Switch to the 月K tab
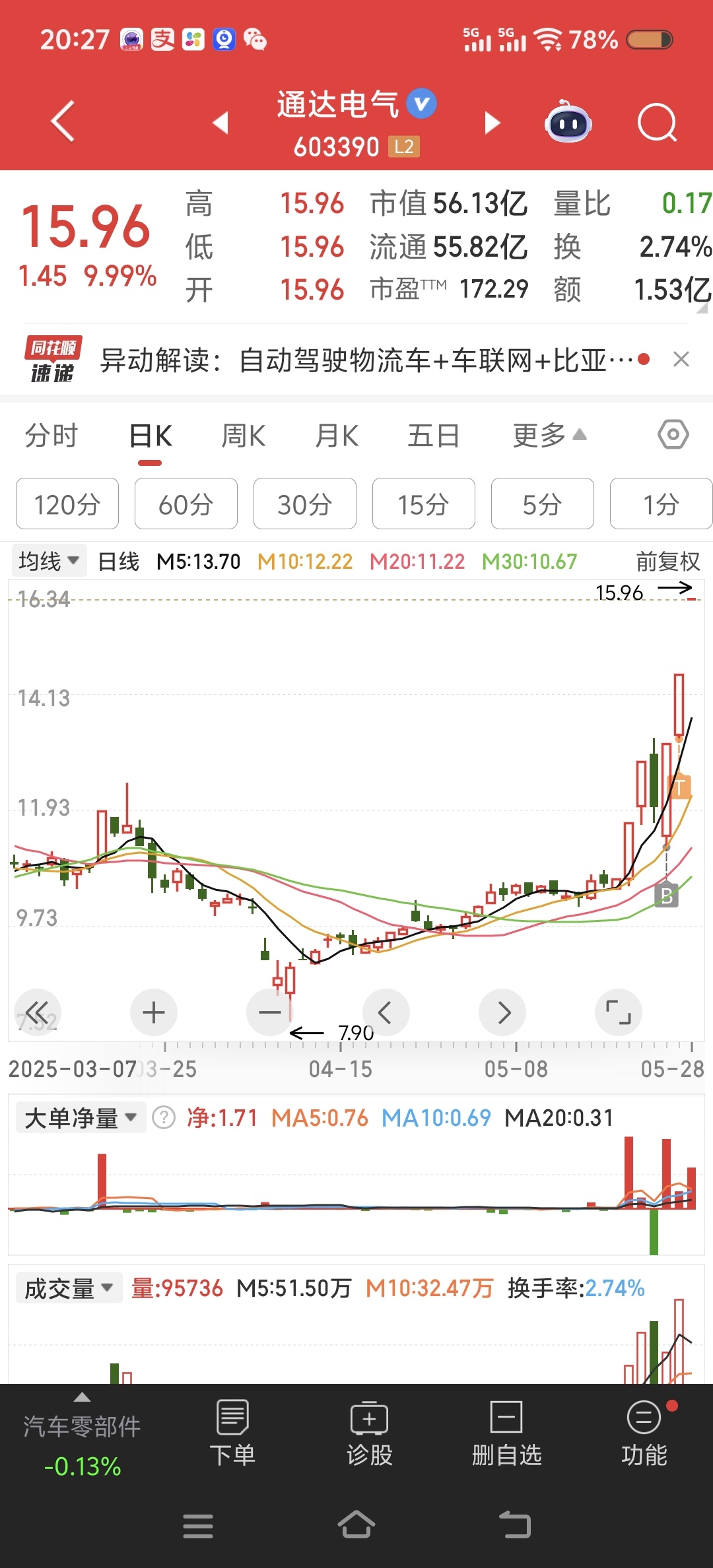Image resolution: width=713 pixels, height=1568 pixels. pos(337,436)
